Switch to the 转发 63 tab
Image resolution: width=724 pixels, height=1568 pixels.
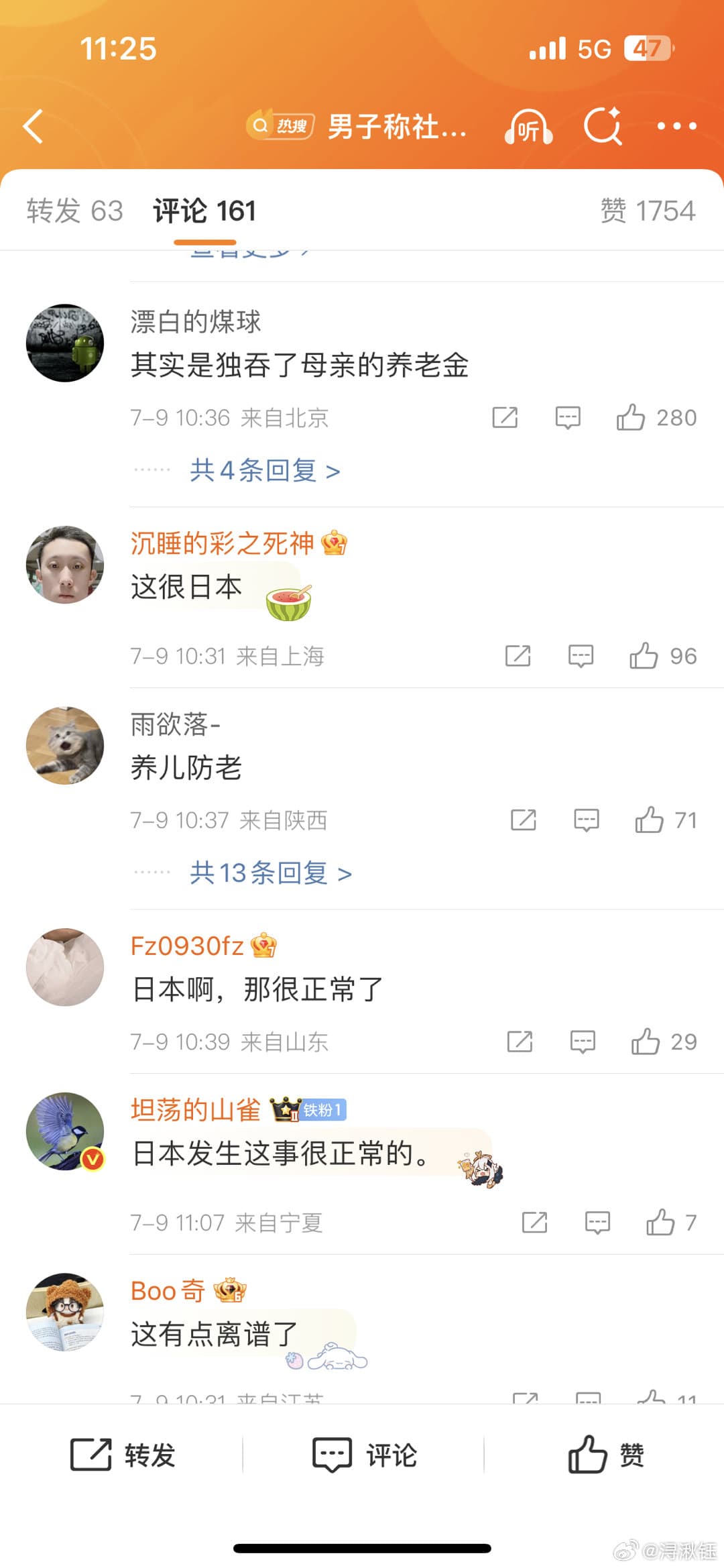74,211
